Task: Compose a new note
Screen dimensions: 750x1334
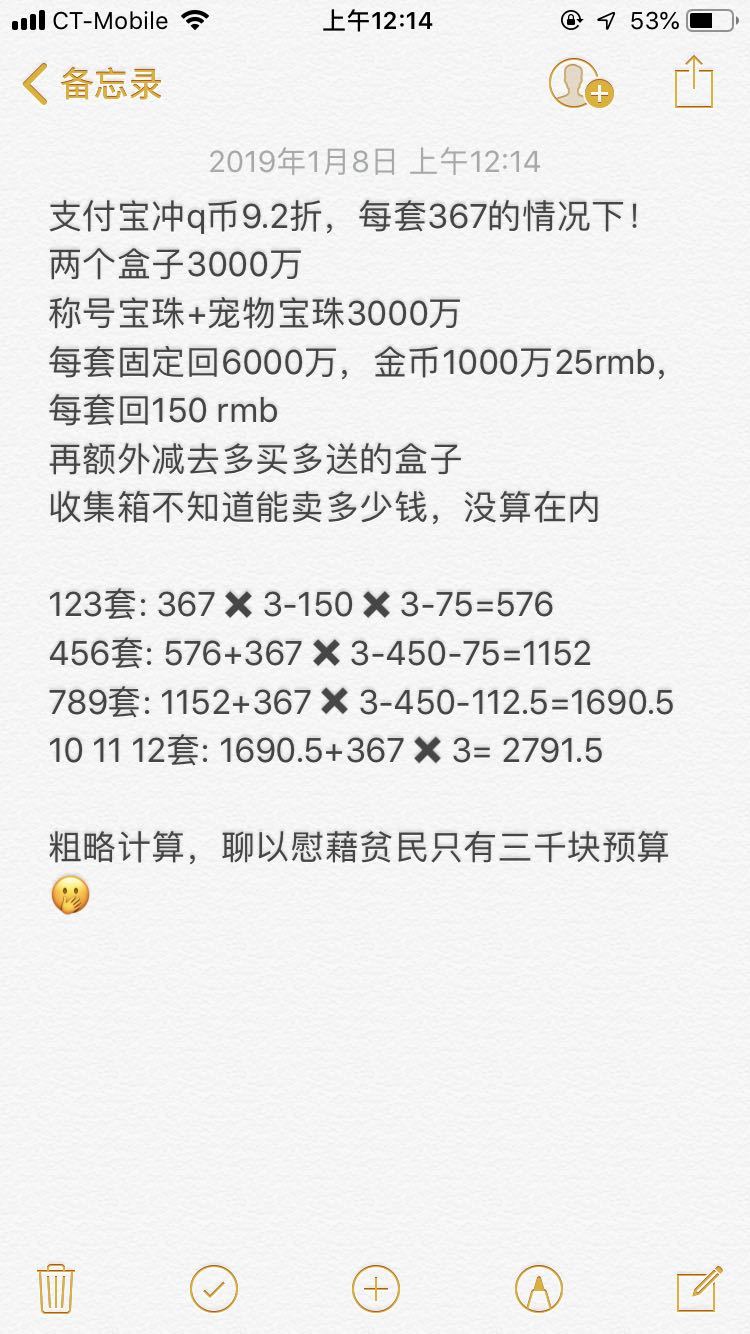Action: pyautogui.click(x=699, y=1288)
